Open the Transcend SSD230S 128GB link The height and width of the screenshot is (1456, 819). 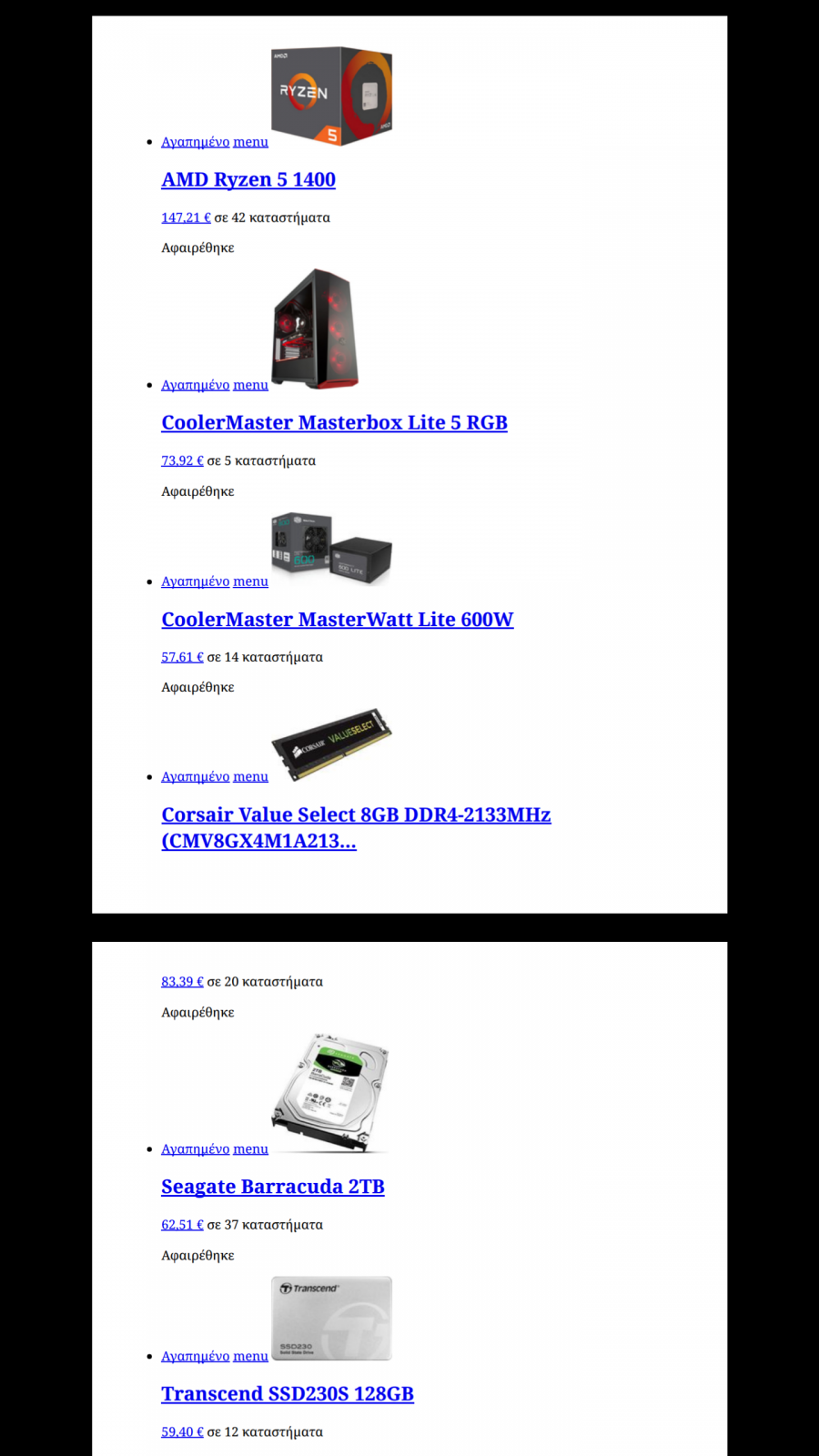click(288, 1393)
